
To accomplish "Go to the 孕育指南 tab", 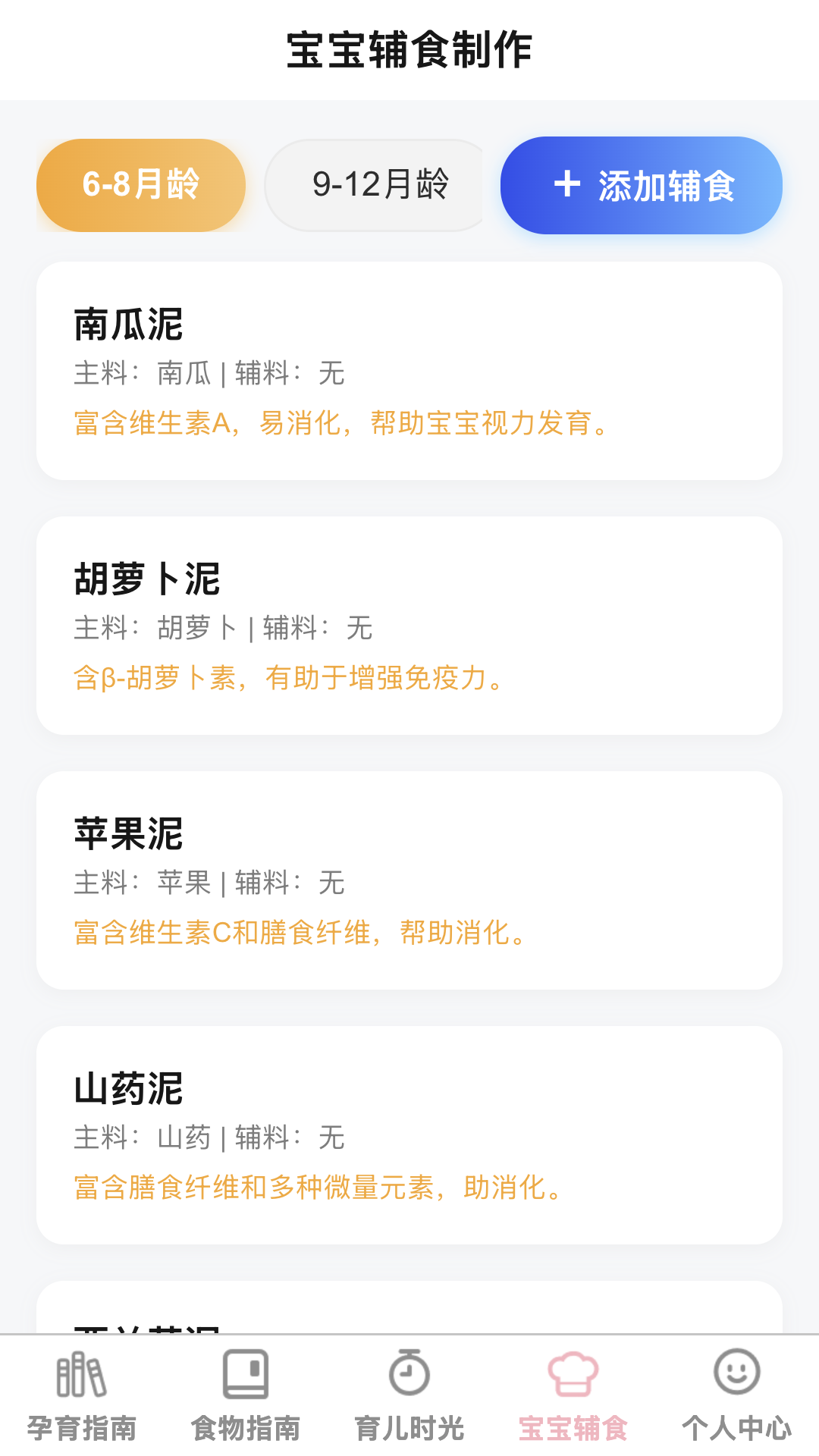I will coord(82,1395).
